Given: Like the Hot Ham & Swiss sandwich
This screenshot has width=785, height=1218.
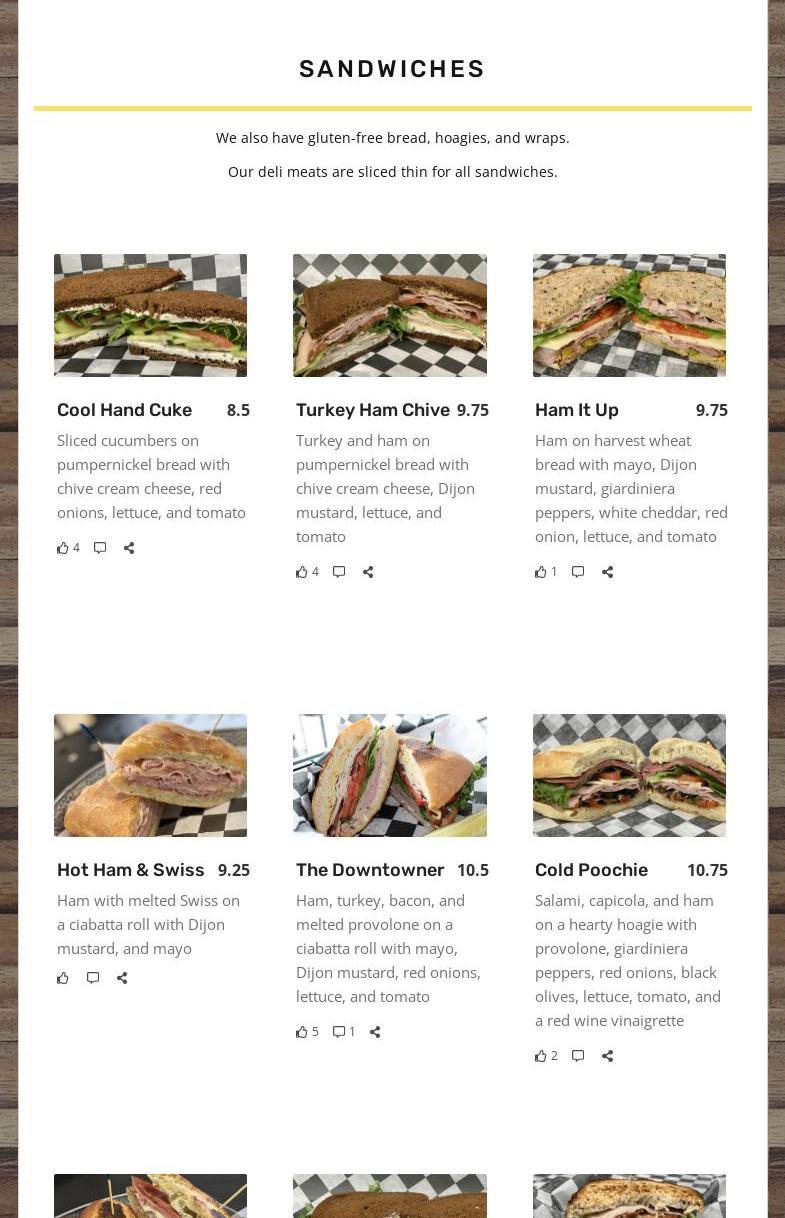Looking at the screenshot, I should 63,978.
